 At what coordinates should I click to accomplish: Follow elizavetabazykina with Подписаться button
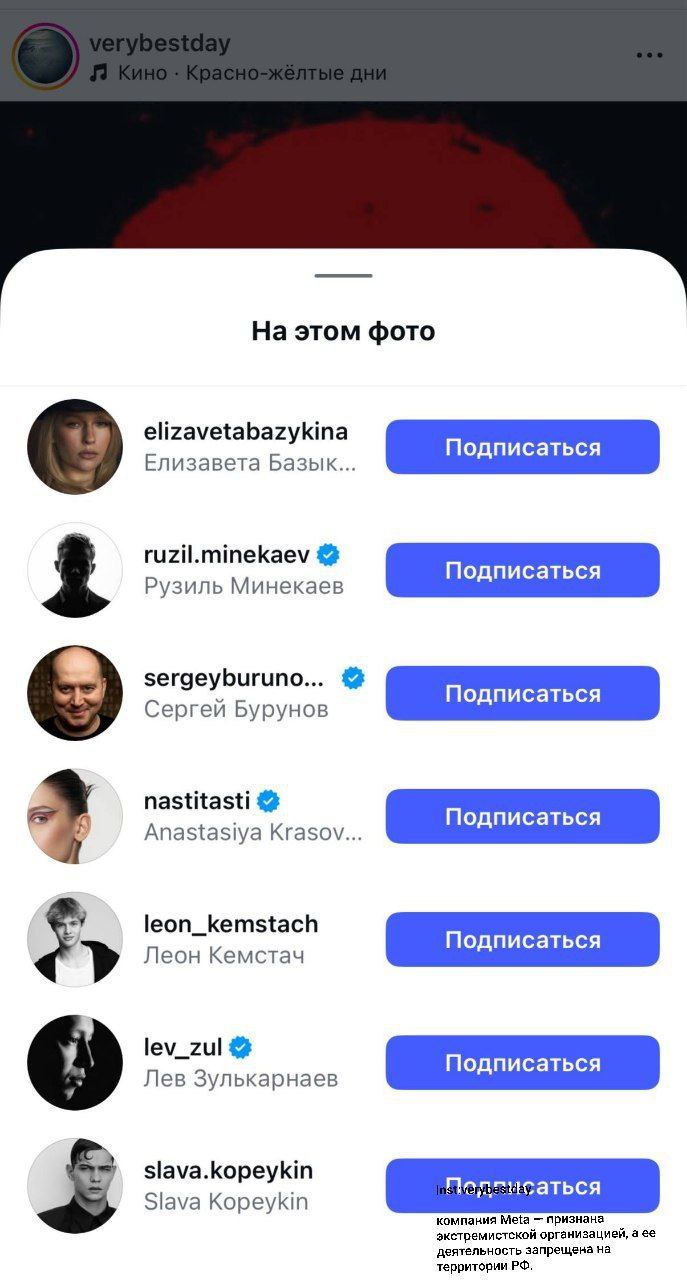tap(522, 447)
